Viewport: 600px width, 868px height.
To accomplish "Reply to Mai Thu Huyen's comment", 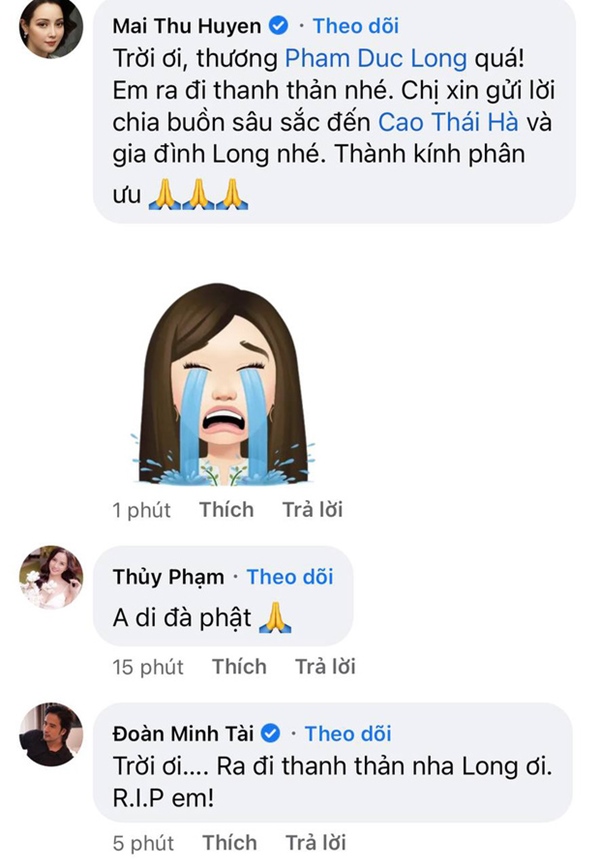I will [312, 510].
